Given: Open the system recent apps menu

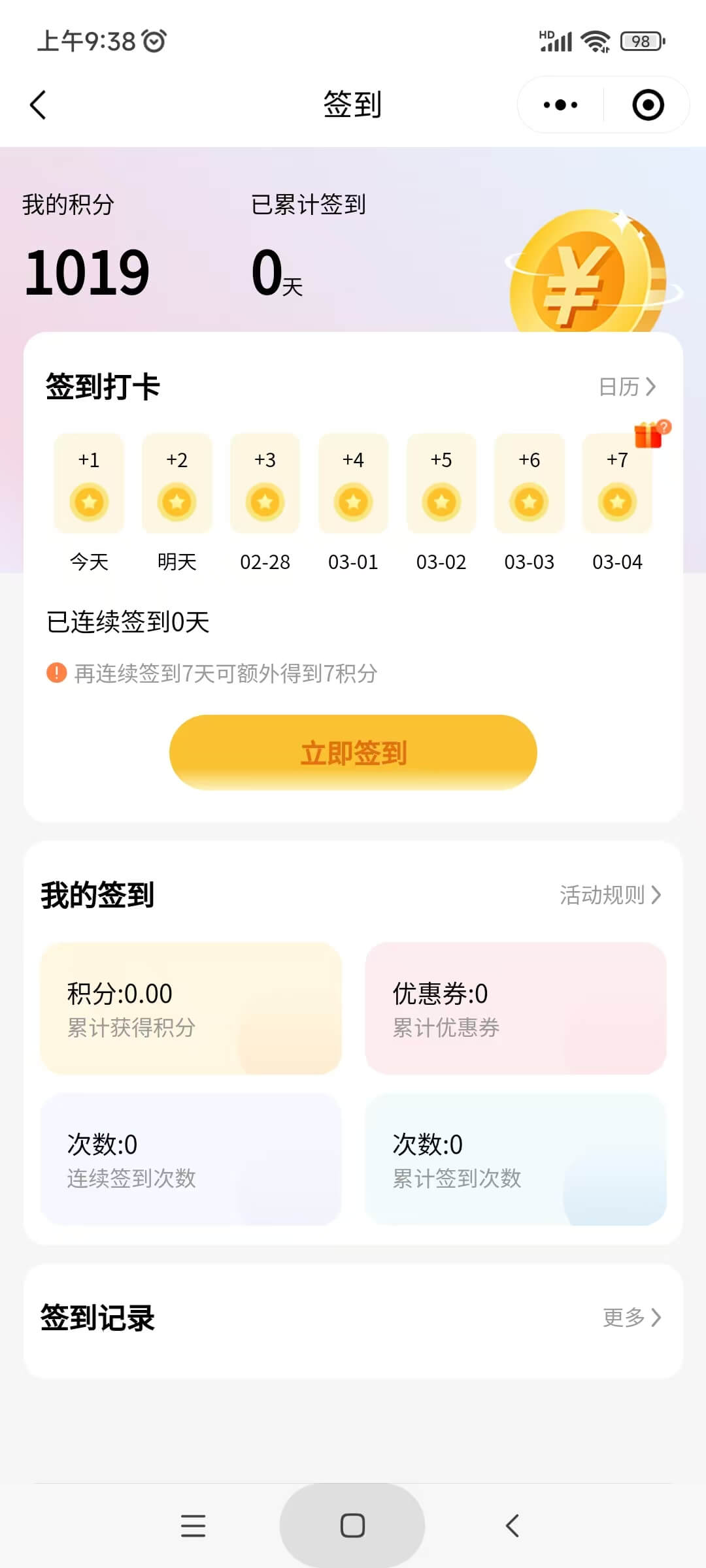Looking at the screenshot, I should coord(193,1526).
